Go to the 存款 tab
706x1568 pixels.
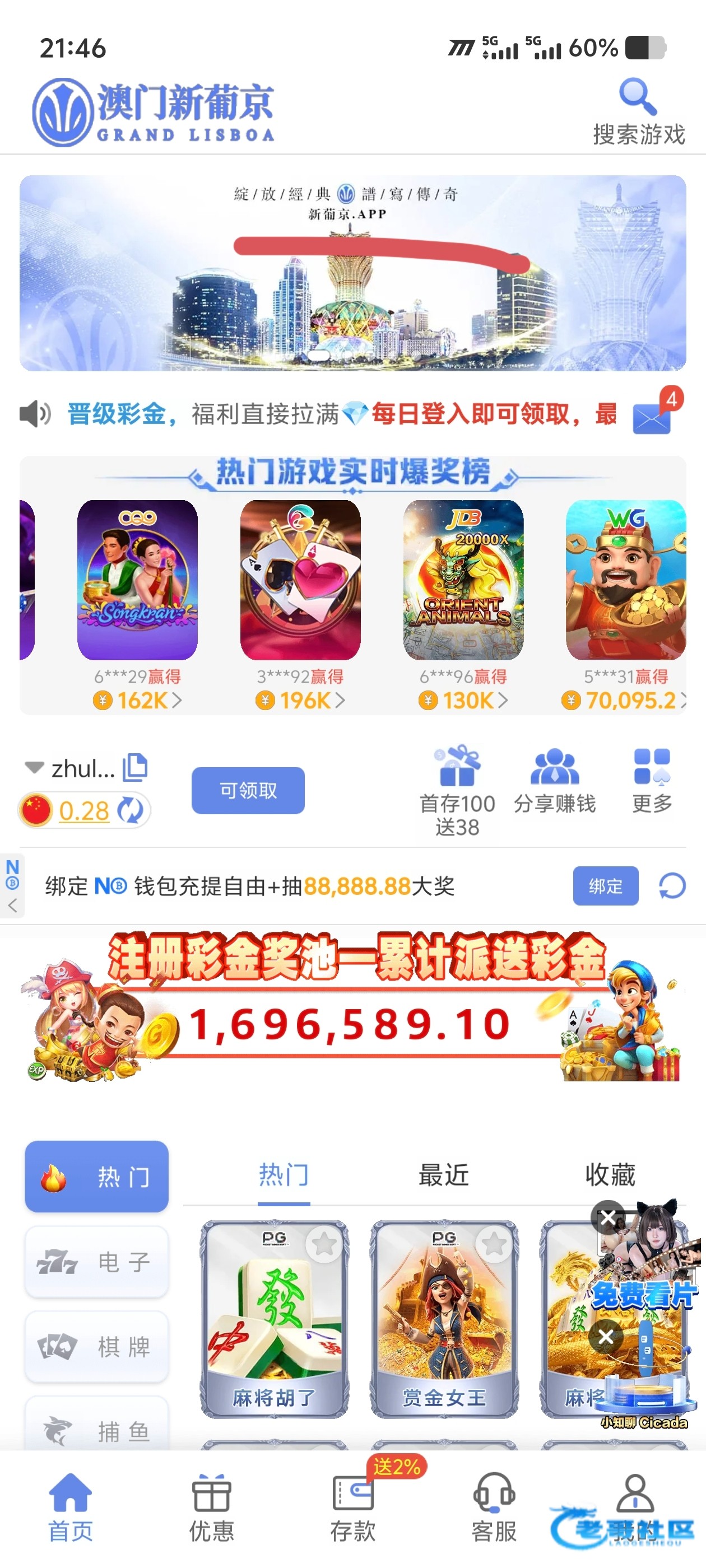[352, 1507]
